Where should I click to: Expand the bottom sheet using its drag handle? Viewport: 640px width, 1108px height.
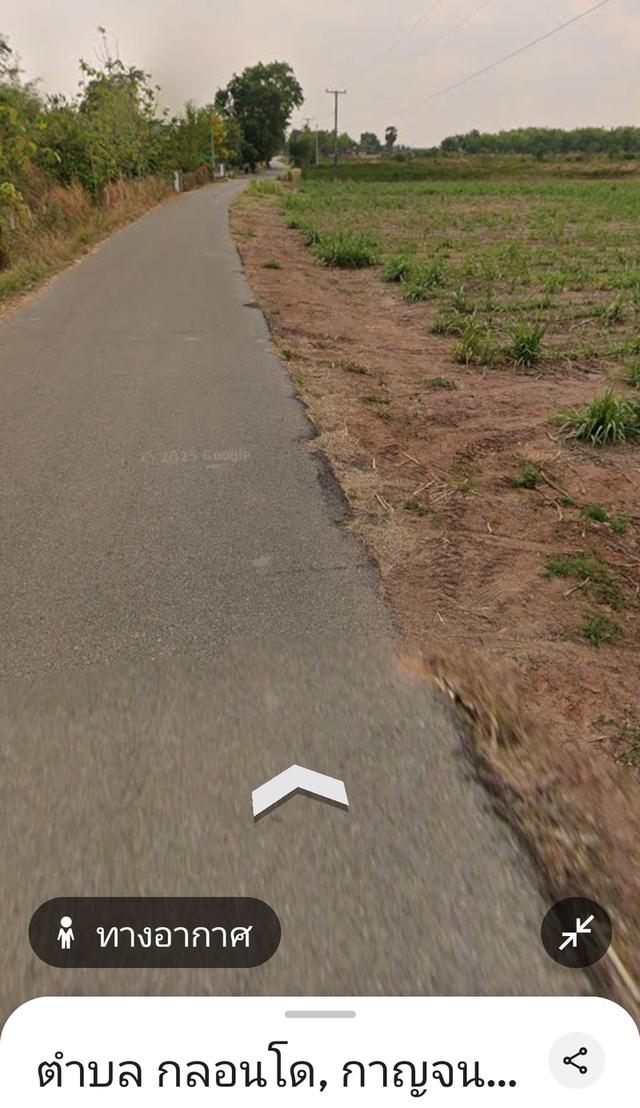click(x=320, y=1014)
